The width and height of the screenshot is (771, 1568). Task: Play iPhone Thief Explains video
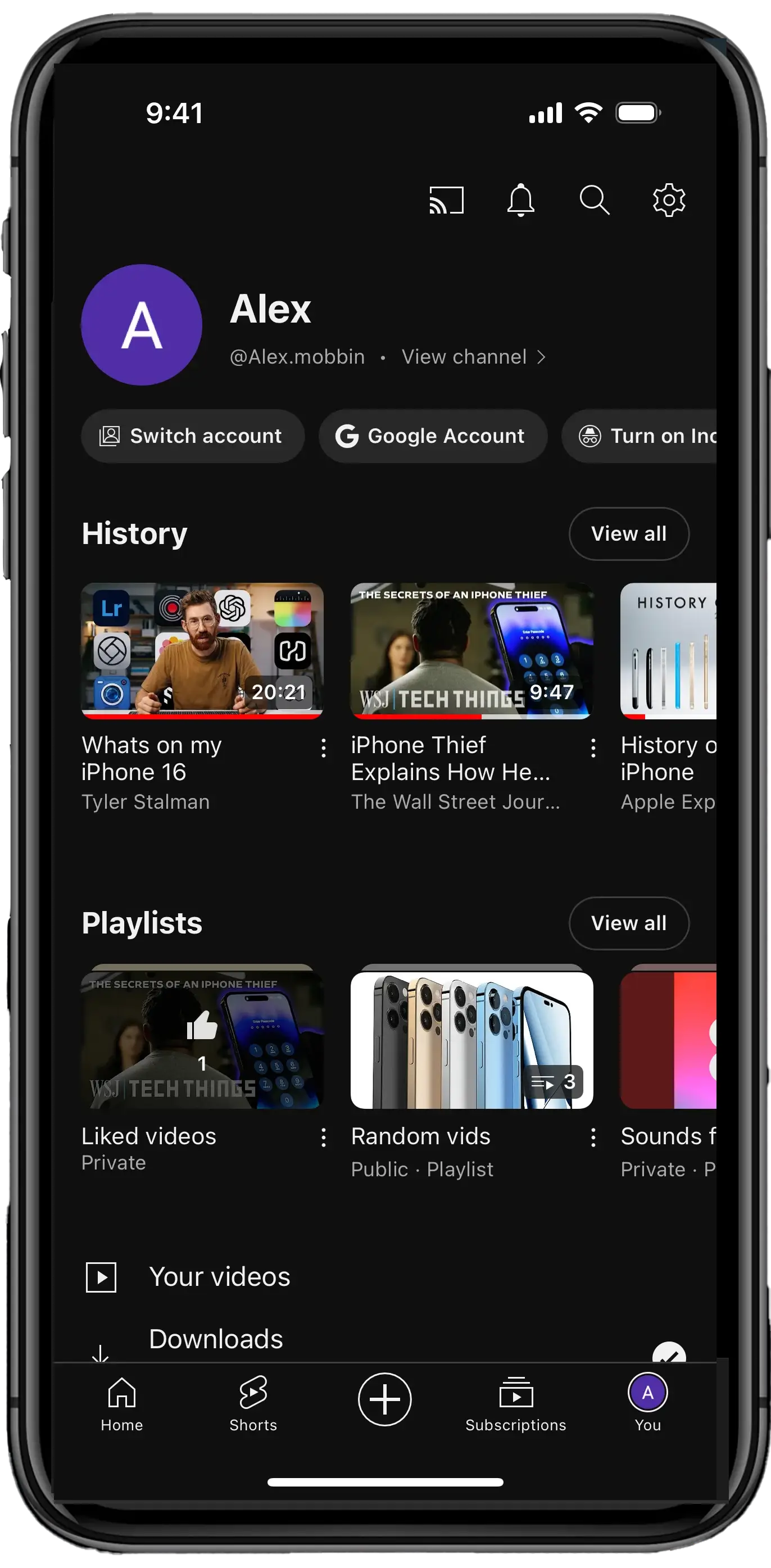[x=471, y=651]
